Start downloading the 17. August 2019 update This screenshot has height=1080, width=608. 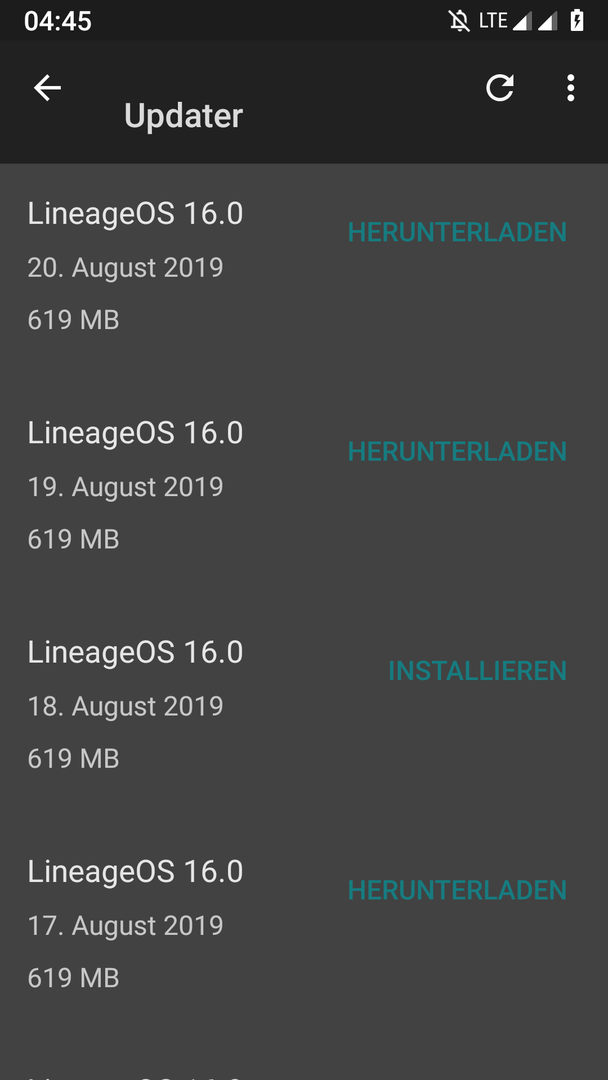click(457, 890)
